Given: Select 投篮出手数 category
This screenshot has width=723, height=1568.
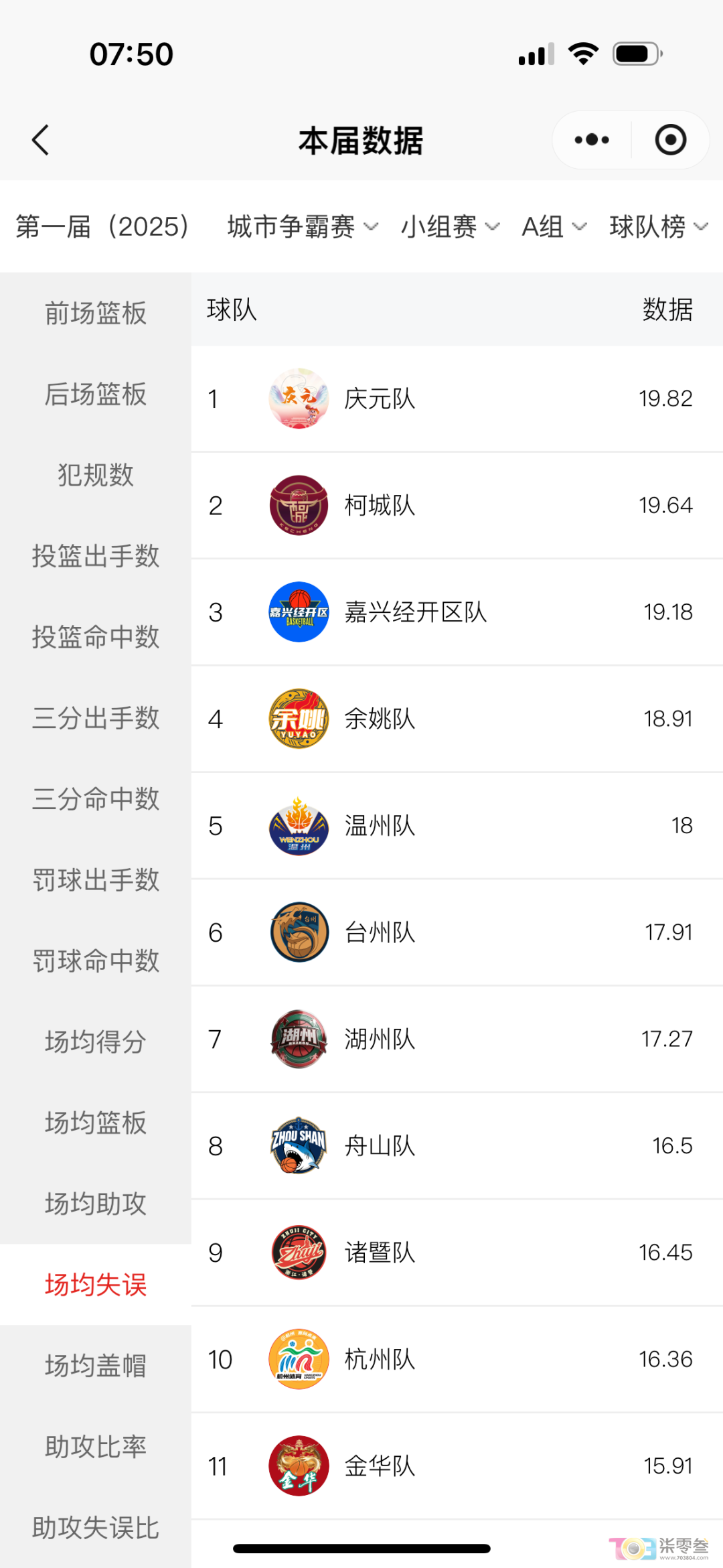Looking at the screenshot, I should click(x=96, y=556).
